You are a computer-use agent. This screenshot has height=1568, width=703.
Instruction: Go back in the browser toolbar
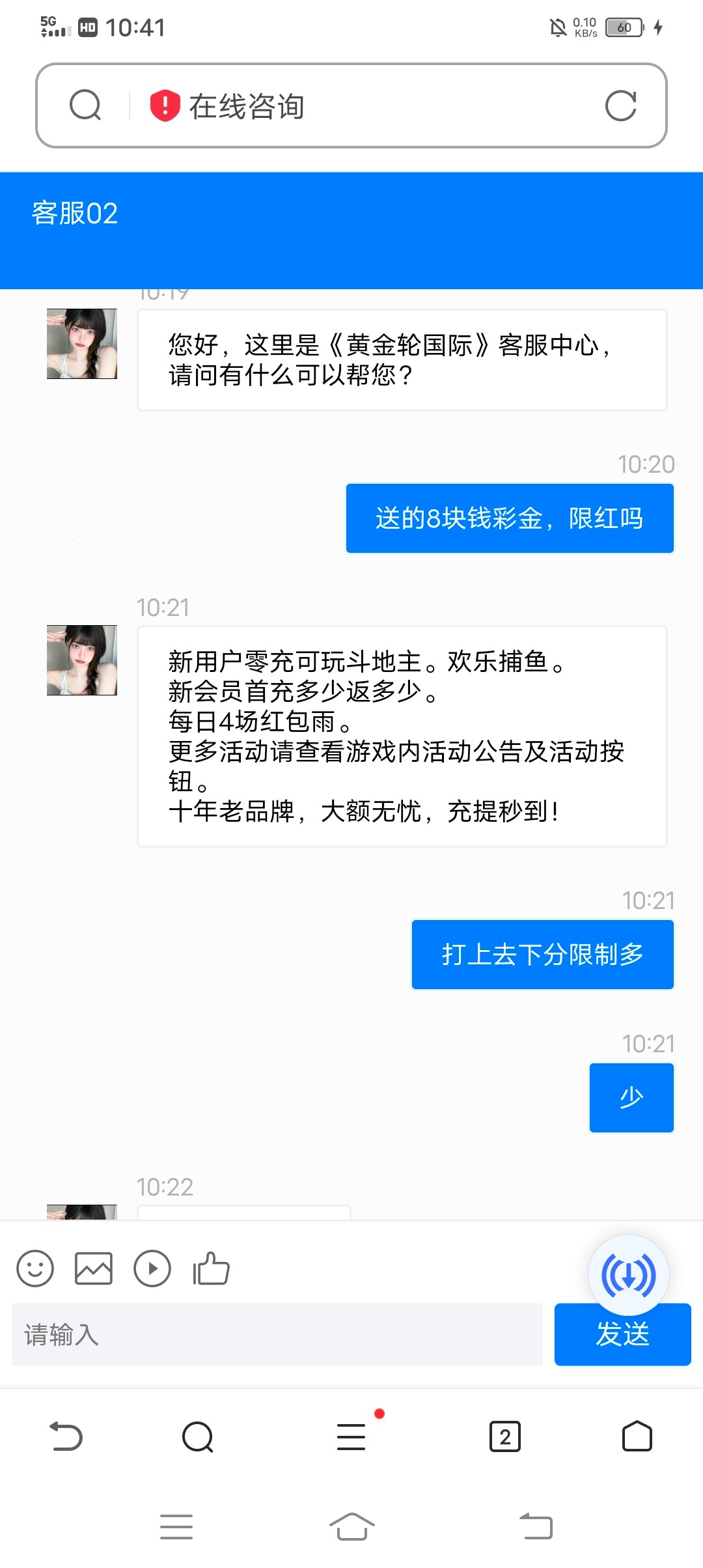66,1436
